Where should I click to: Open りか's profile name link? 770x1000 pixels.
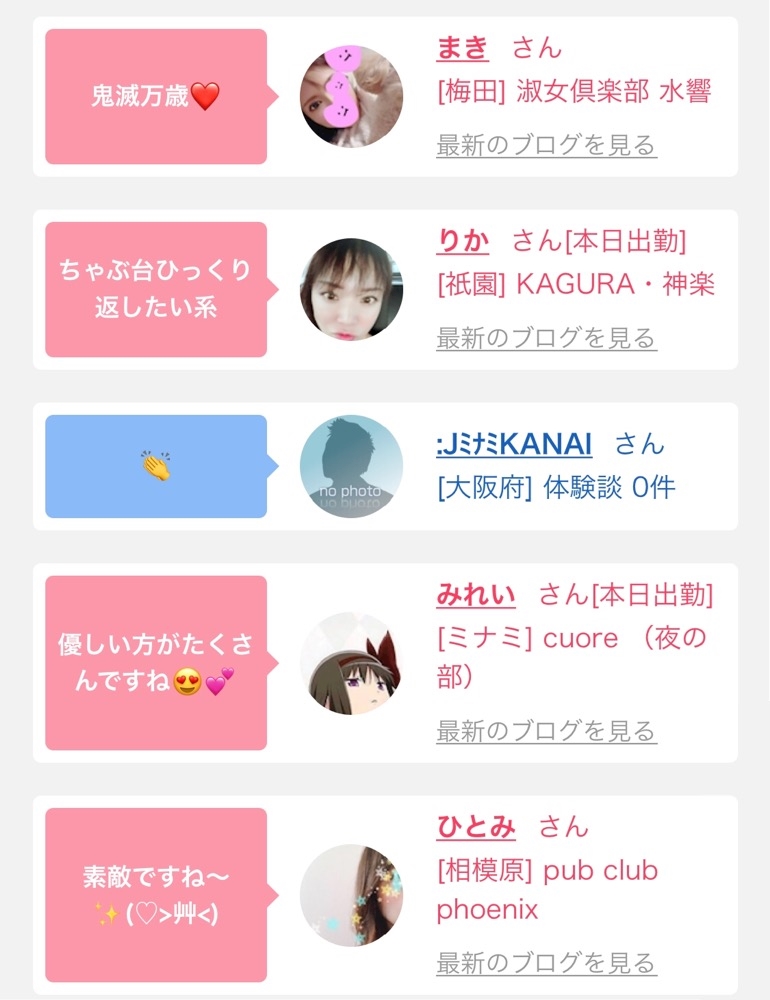point(463,242)
